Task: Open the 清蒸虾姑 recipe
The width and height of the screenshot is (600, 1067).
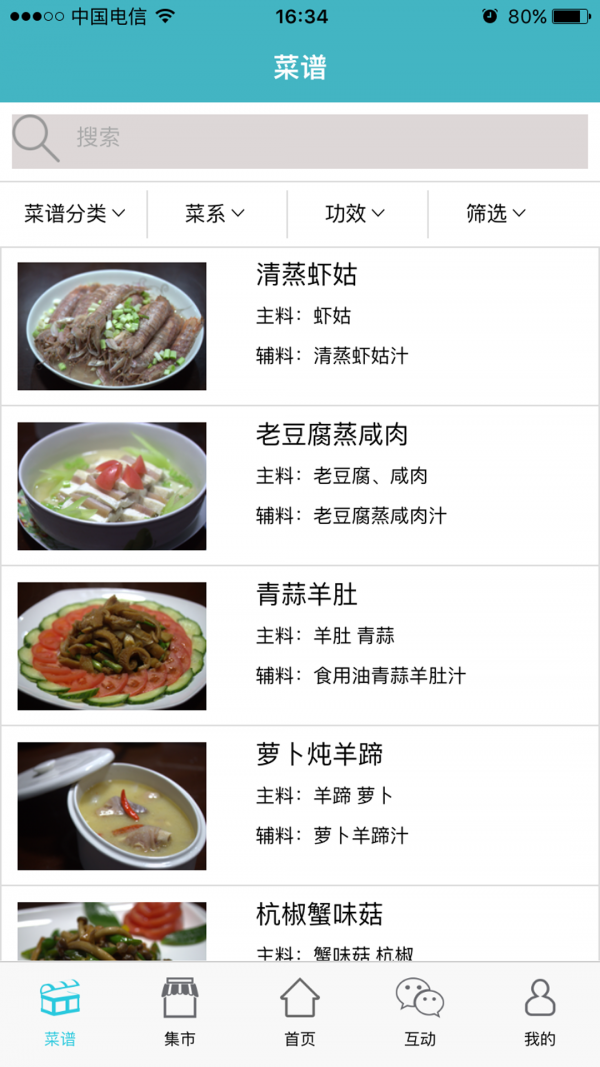Action: coord(300,326)
